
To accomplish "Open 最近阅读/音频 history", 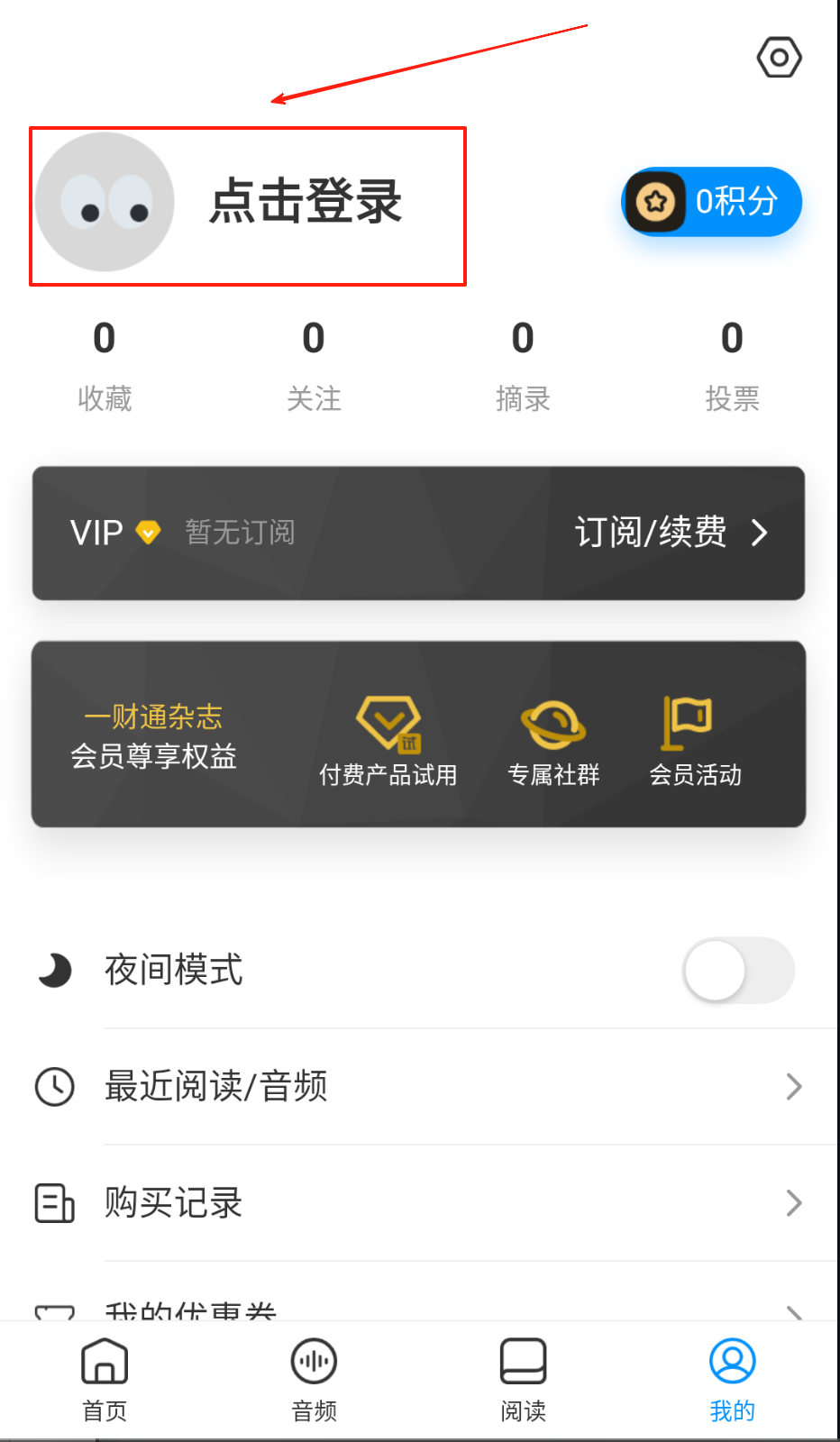I will 419,1086.
